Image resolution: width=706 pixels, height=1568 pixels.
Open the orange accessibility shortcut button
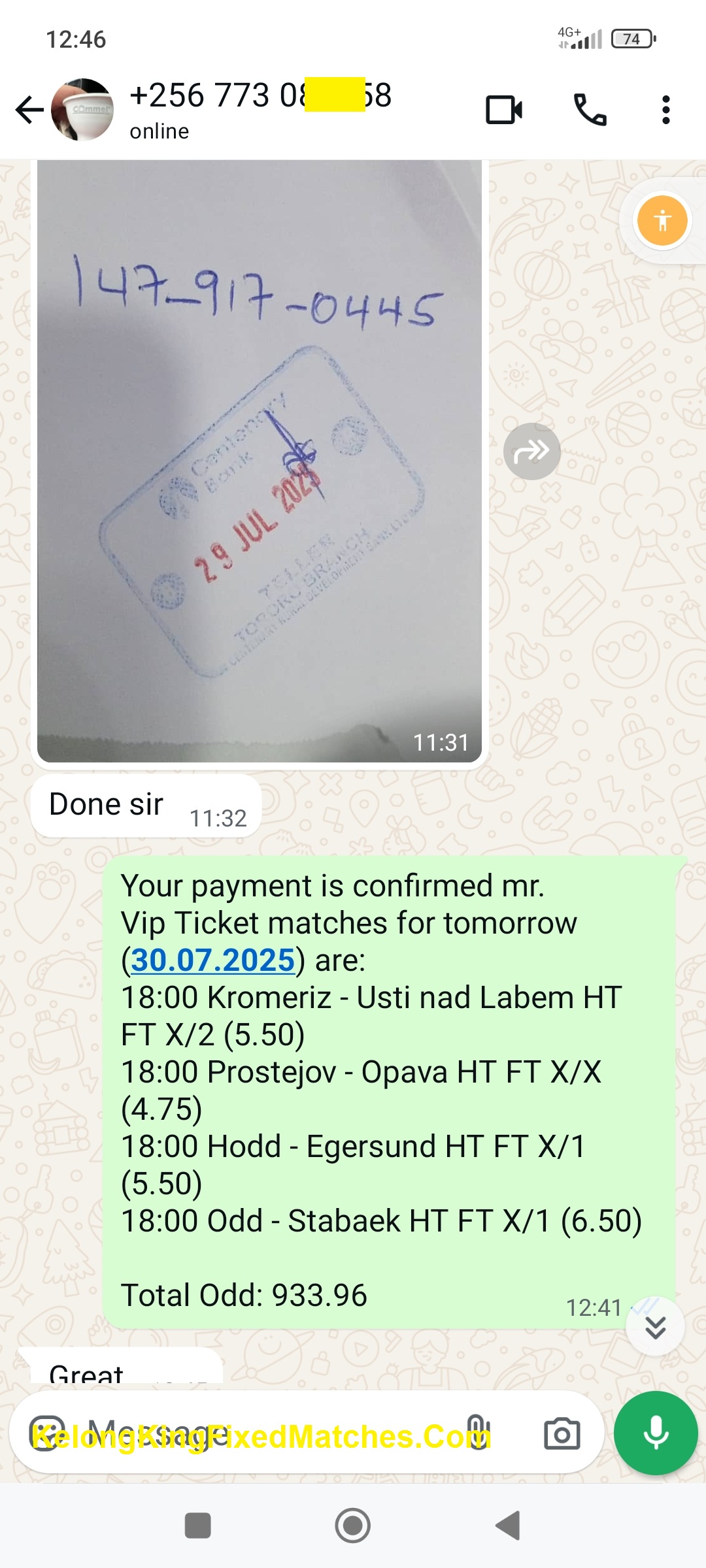click(x=662, y=221)
